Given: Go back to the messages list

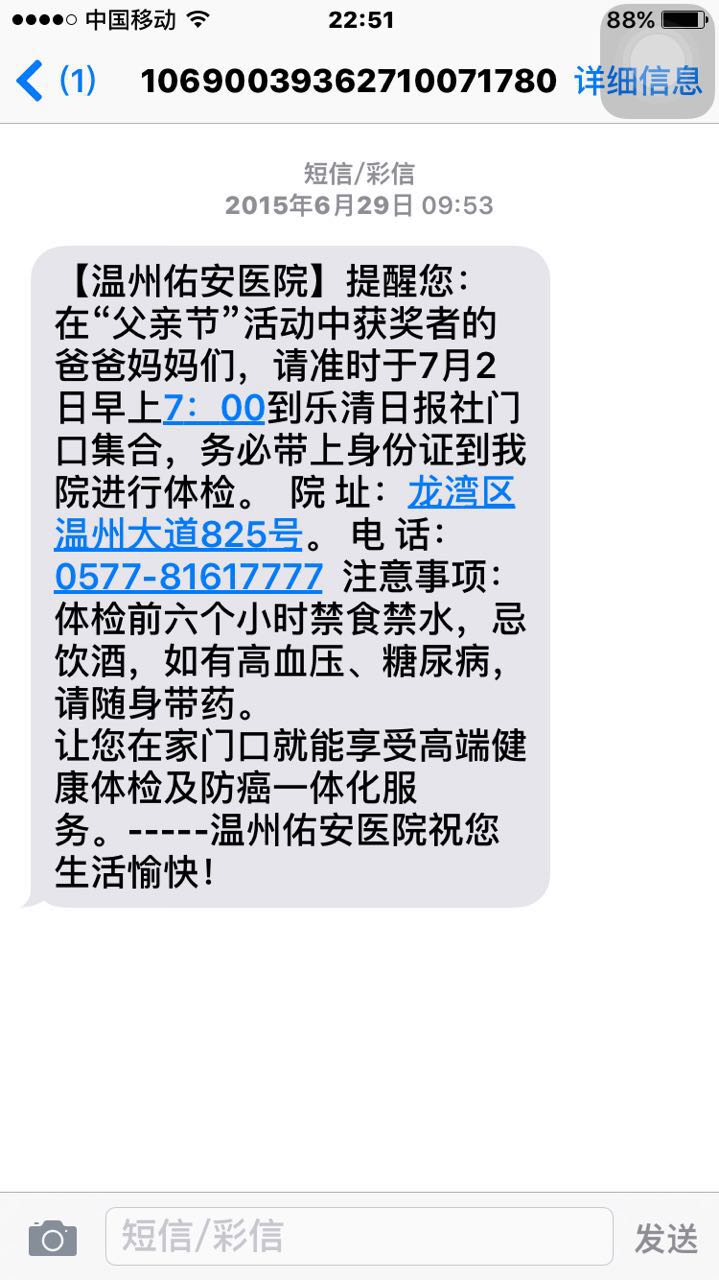Looking at the screenshot, I should coord(55,80).
